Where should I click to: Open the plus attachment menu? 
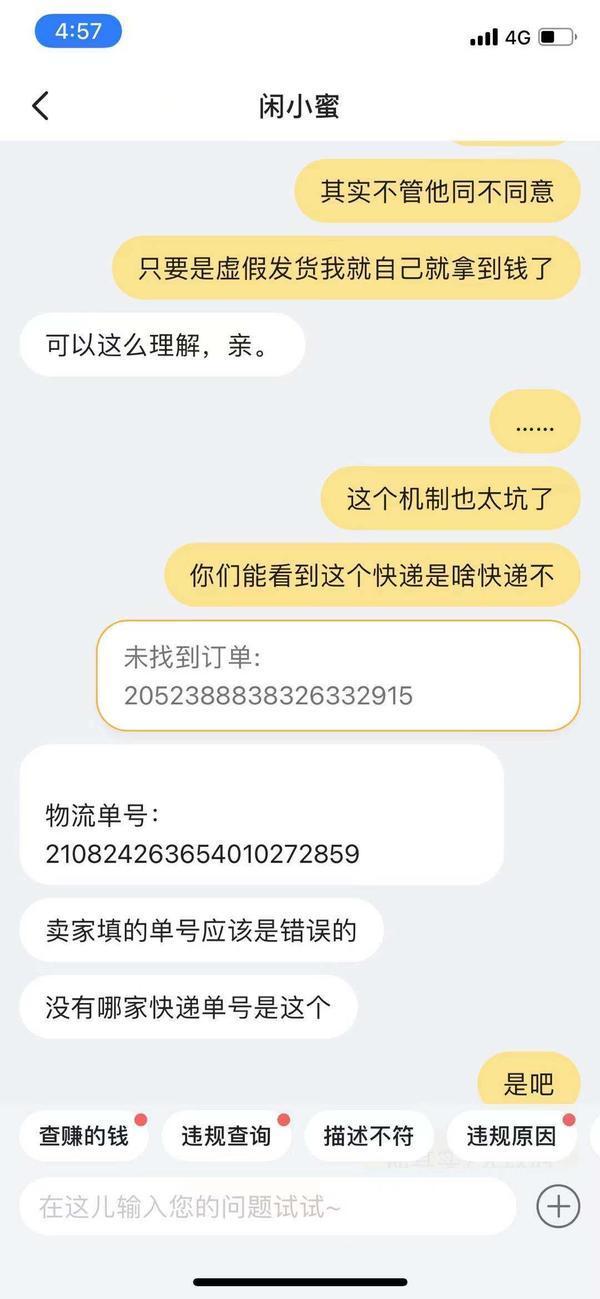(x=558, y=1206)
